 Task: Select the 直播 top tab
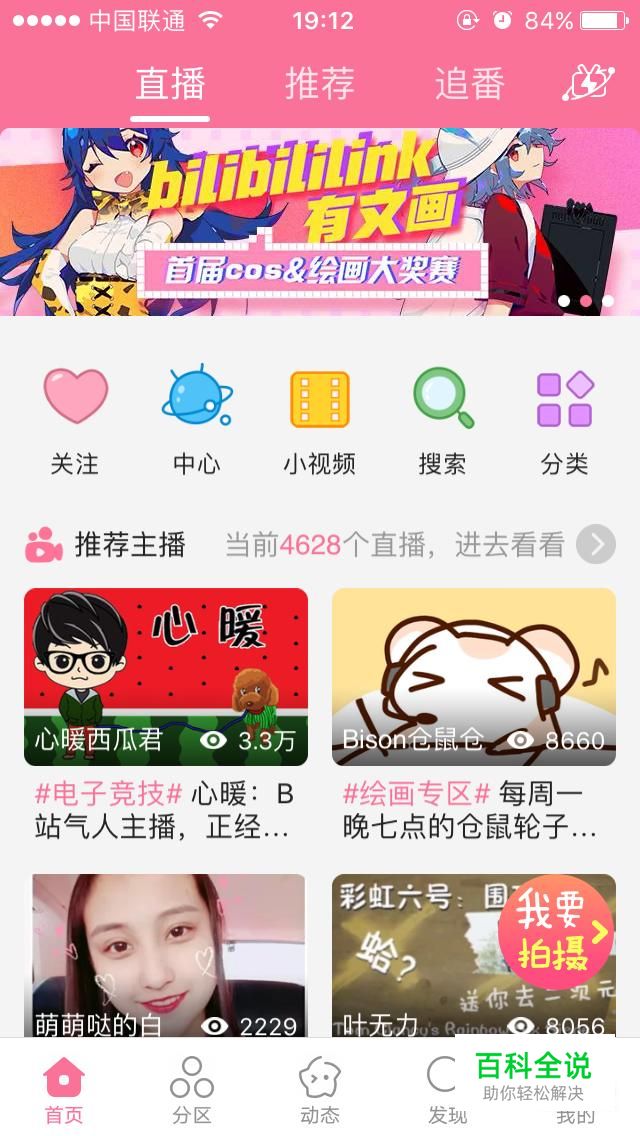tap(171, 84)
